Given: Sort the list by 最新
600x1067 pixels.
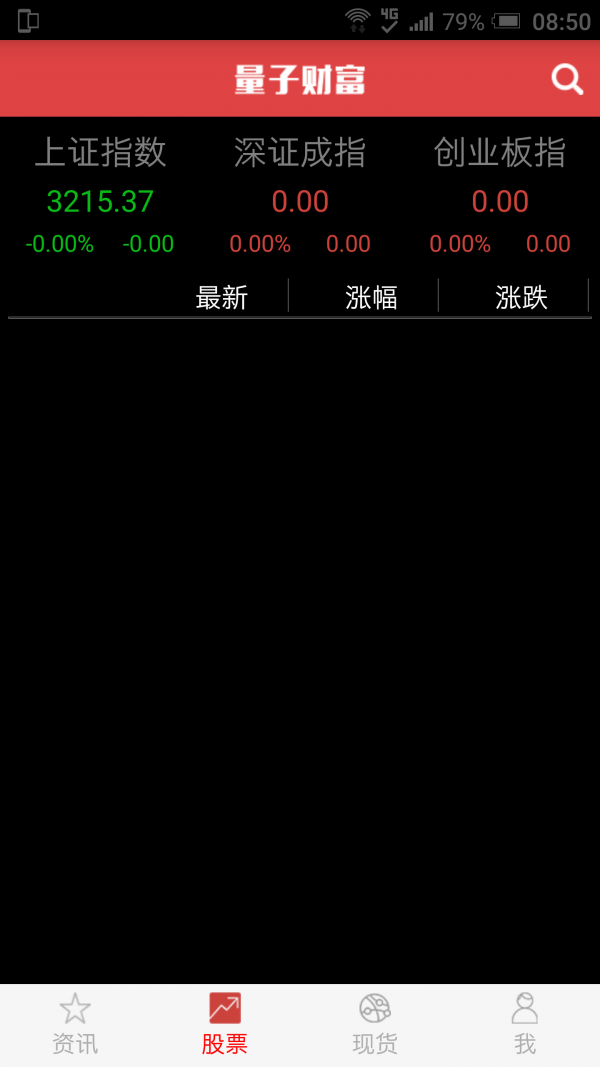Looking at the screenshot, I should [222, 298].
